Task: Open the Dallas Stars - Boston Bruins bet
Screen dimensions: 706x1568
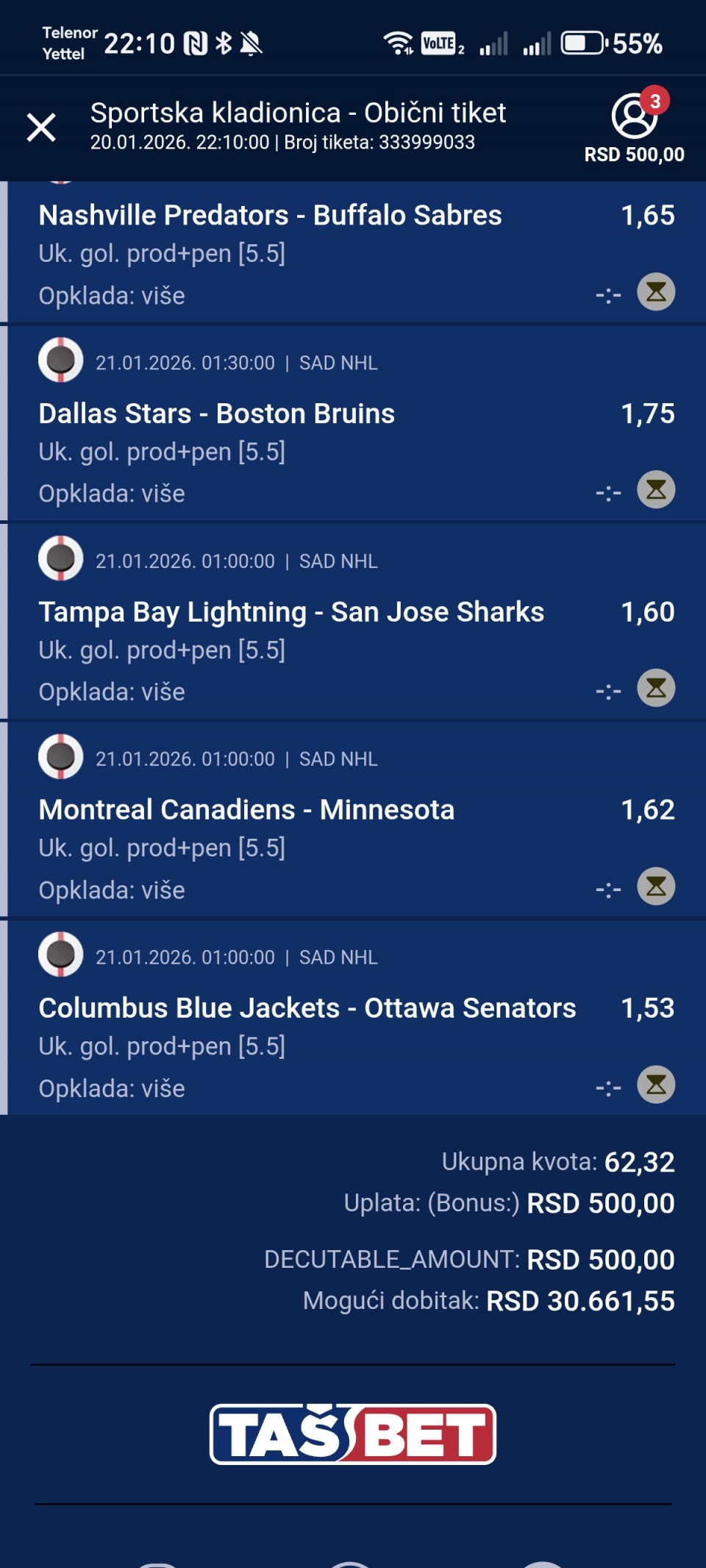Action: tap(216, 414)
